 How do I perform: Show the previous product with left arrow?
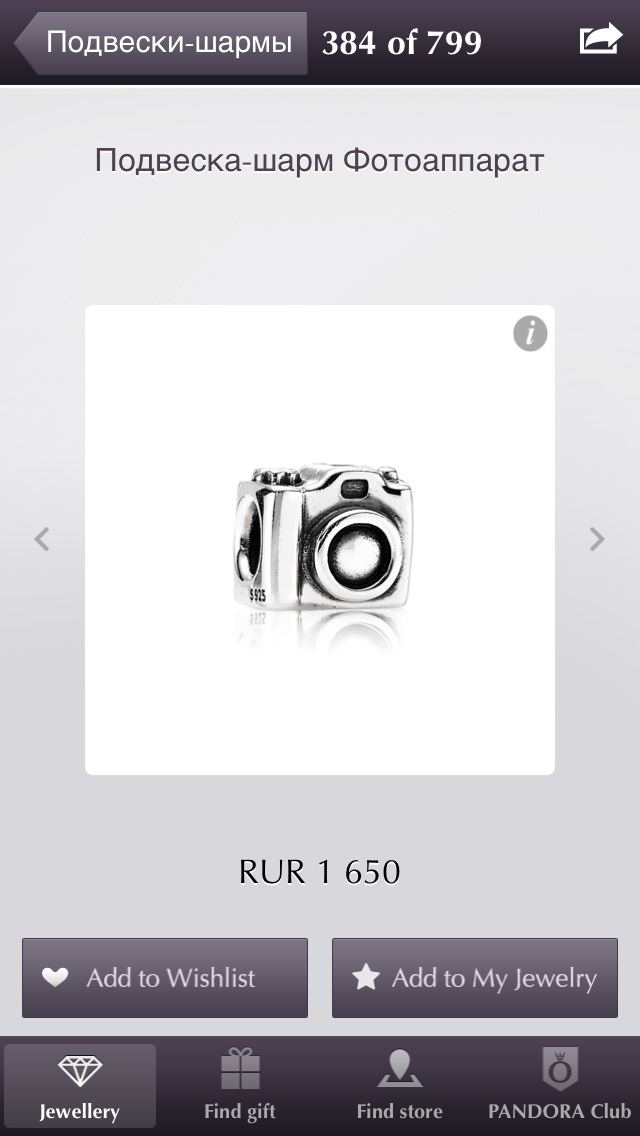click(42, 539)
